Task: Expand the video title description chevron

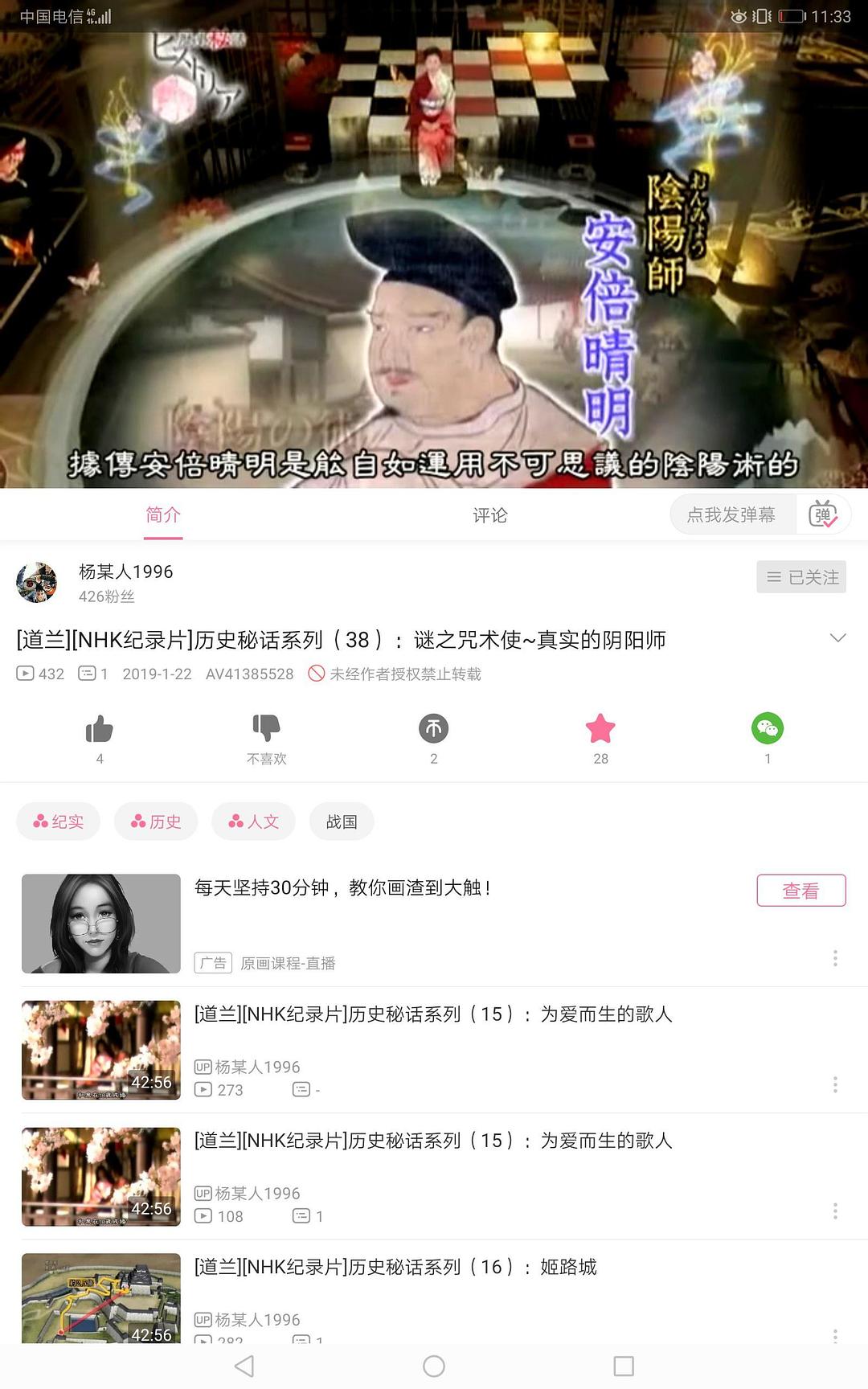Action: (837, 638)
